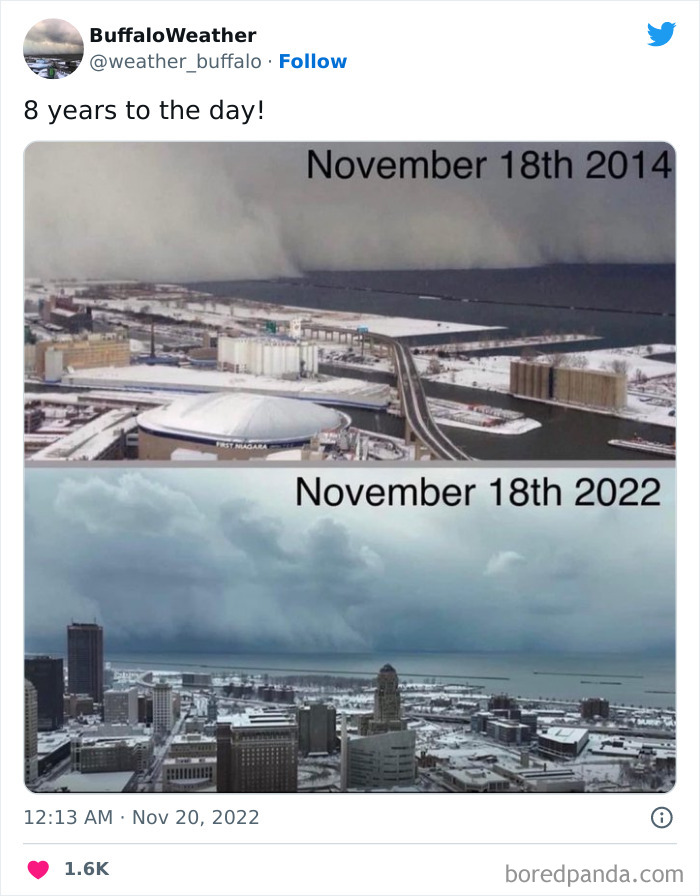This screenshot has height=896, width=700.
Task: Like the tweet with the heart
Action: [x=38, y=869]
